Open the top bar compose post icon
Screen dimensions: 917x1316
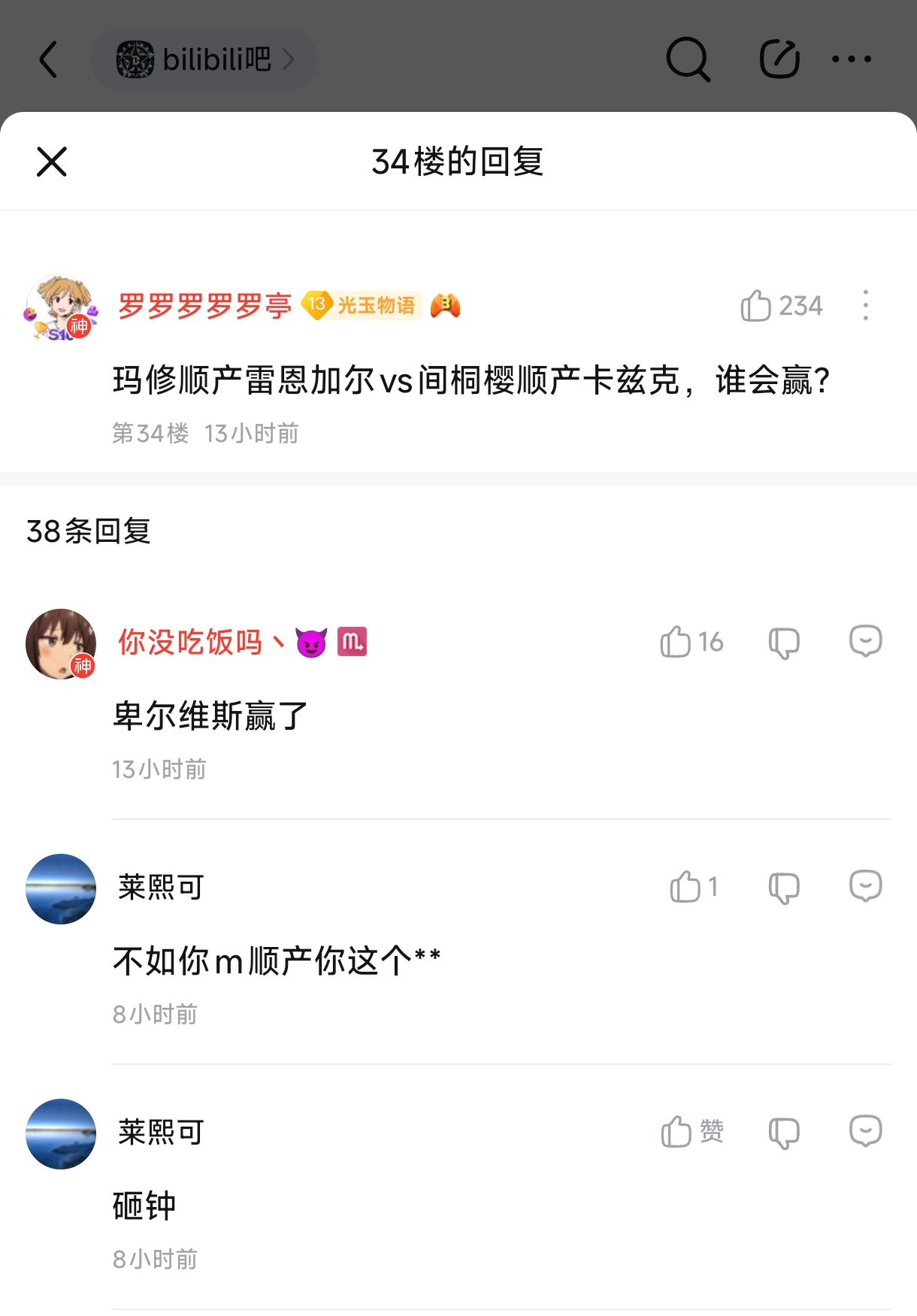click(779, 59)
